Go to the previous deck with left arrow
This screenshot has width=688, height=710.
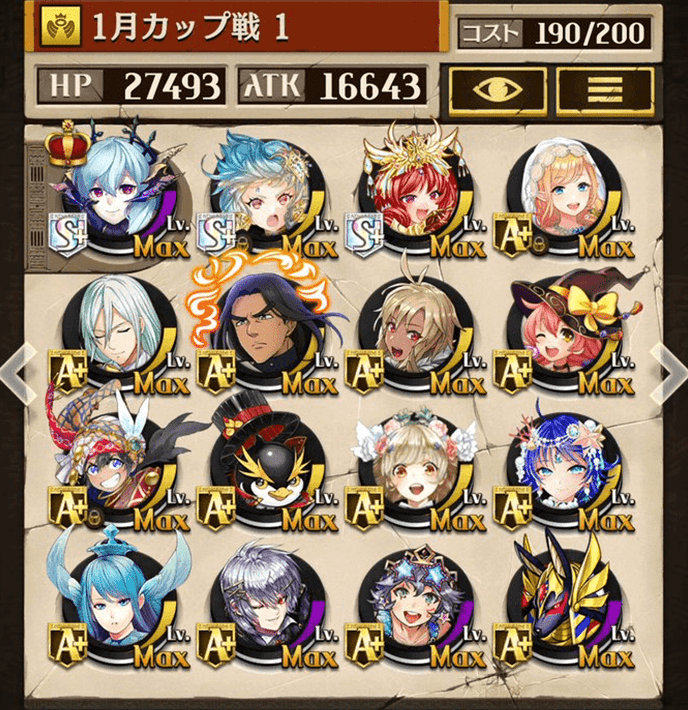coord(14,370)
